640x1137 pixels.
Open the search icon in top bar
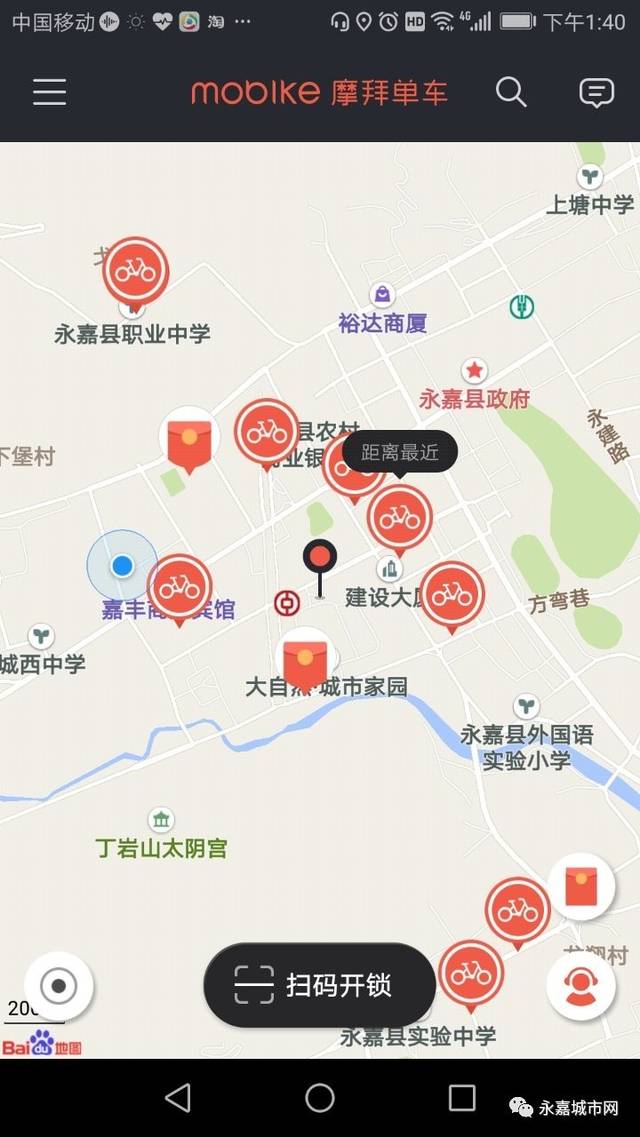[511, 92]
